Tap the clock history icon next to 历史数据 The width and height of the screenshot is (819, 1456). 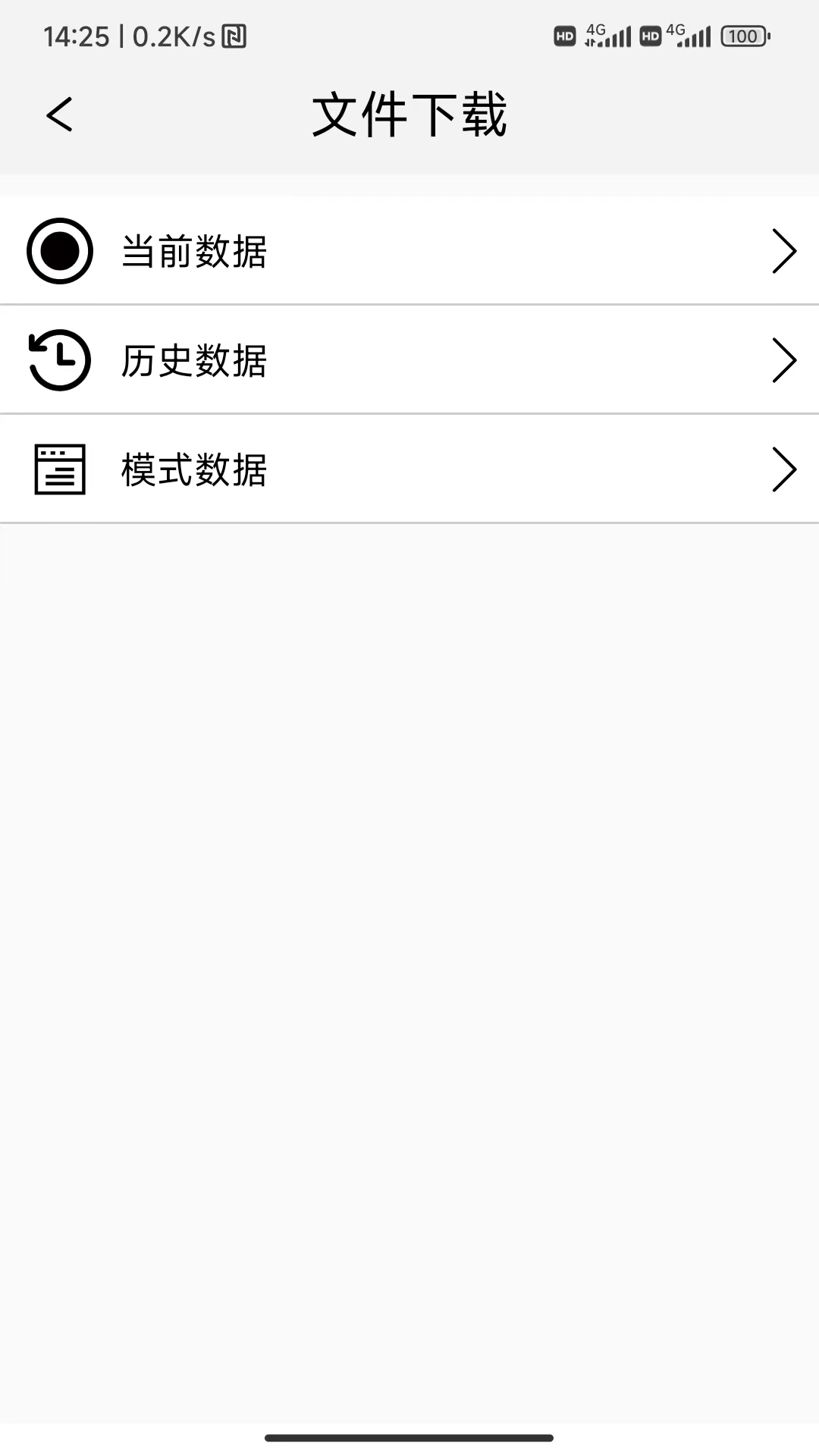[58, 359]
